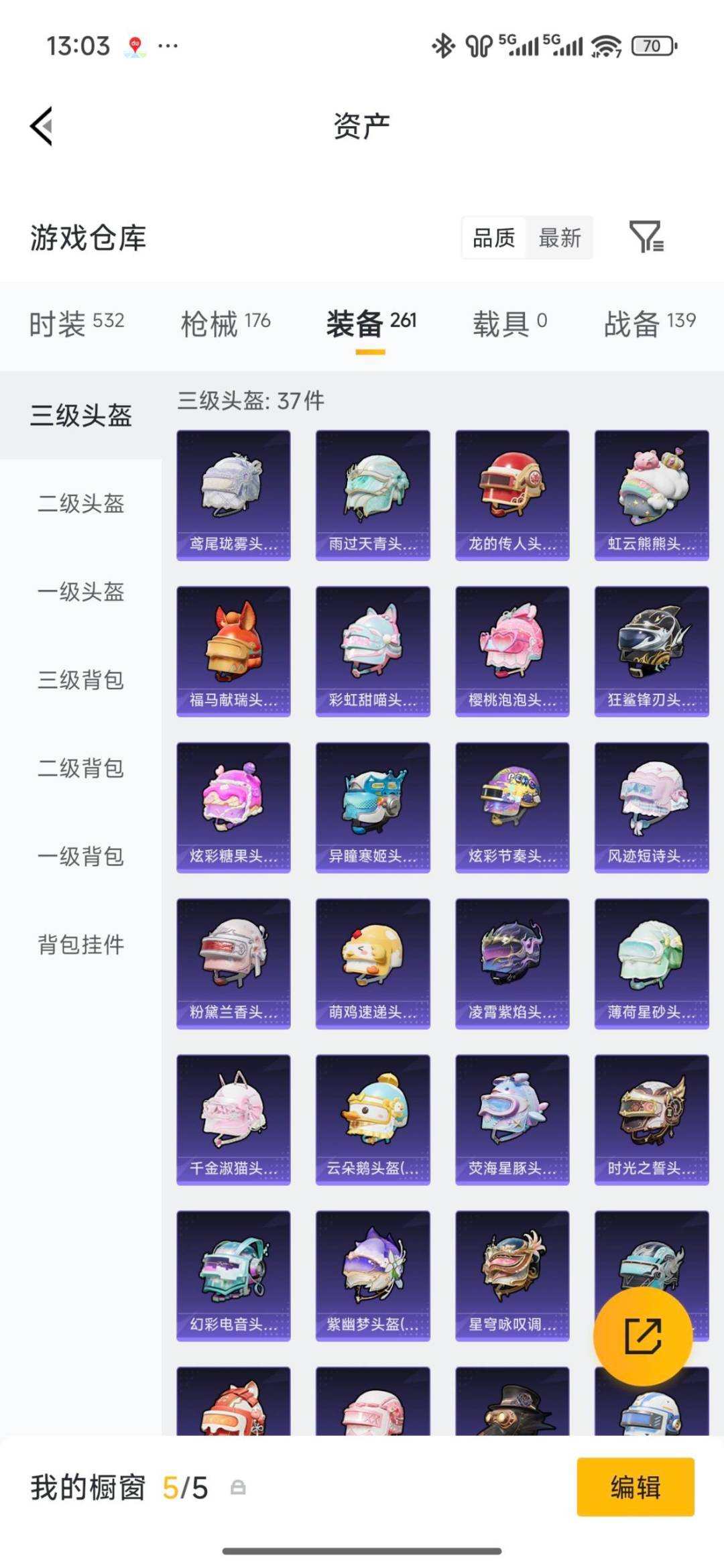Tap the back arrow to leave 资产 page
Image resolution: width=724 pixels, height=1568 pixels.
tap(40, 126)
